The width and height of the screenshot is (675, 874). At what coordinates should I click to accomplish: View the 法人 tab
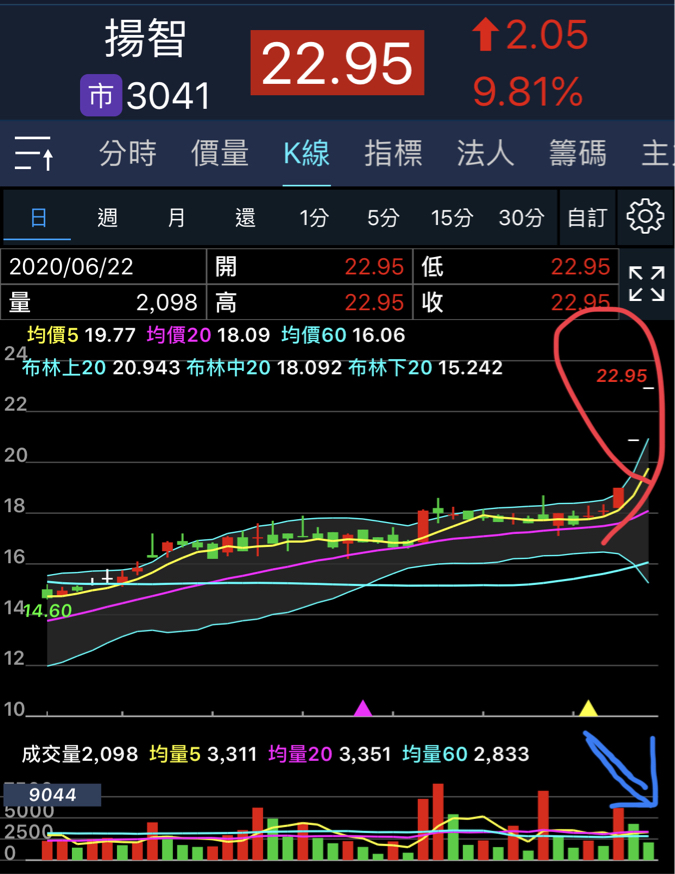485,154
